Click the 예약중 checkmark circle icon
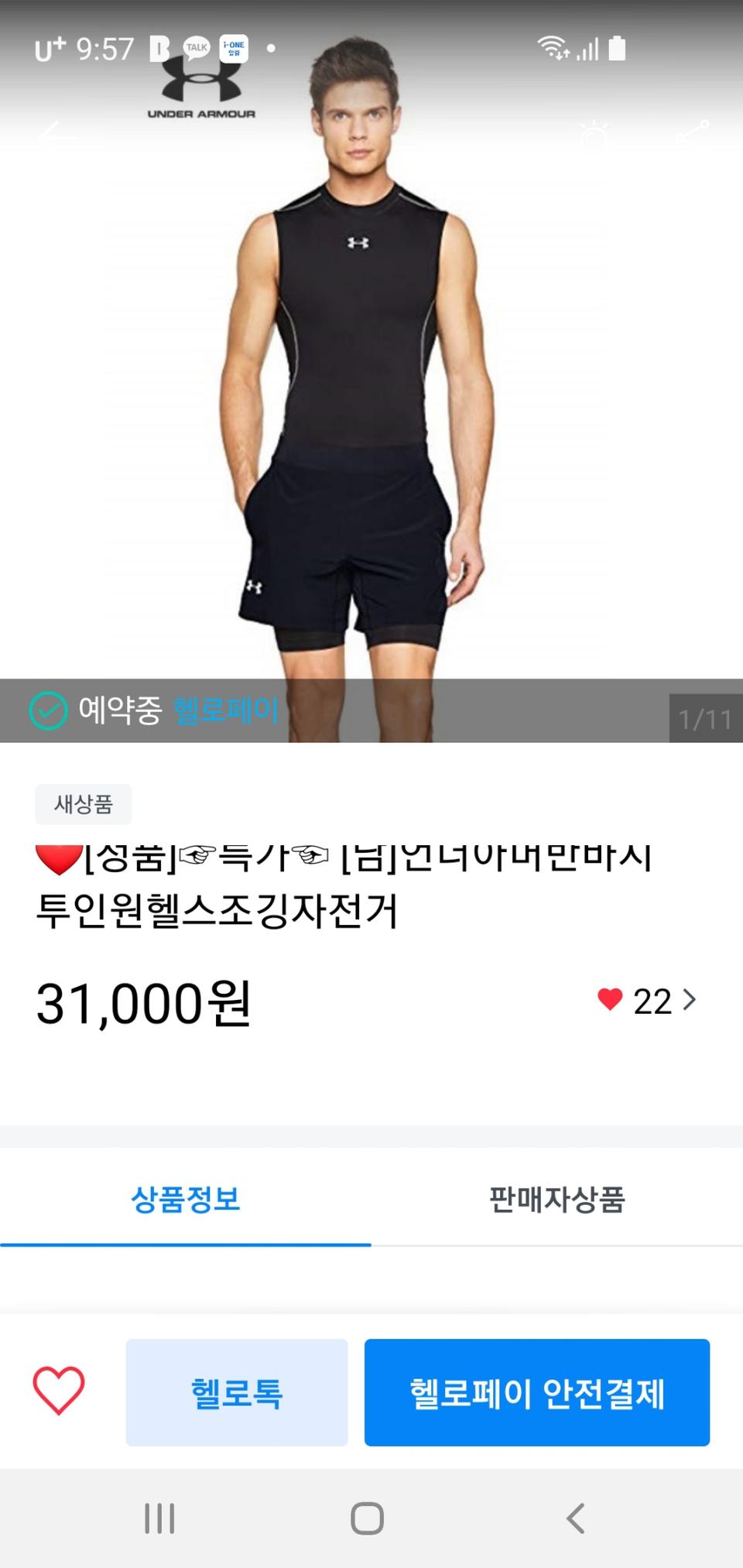743x1568 pixels. tap(48, 710)
